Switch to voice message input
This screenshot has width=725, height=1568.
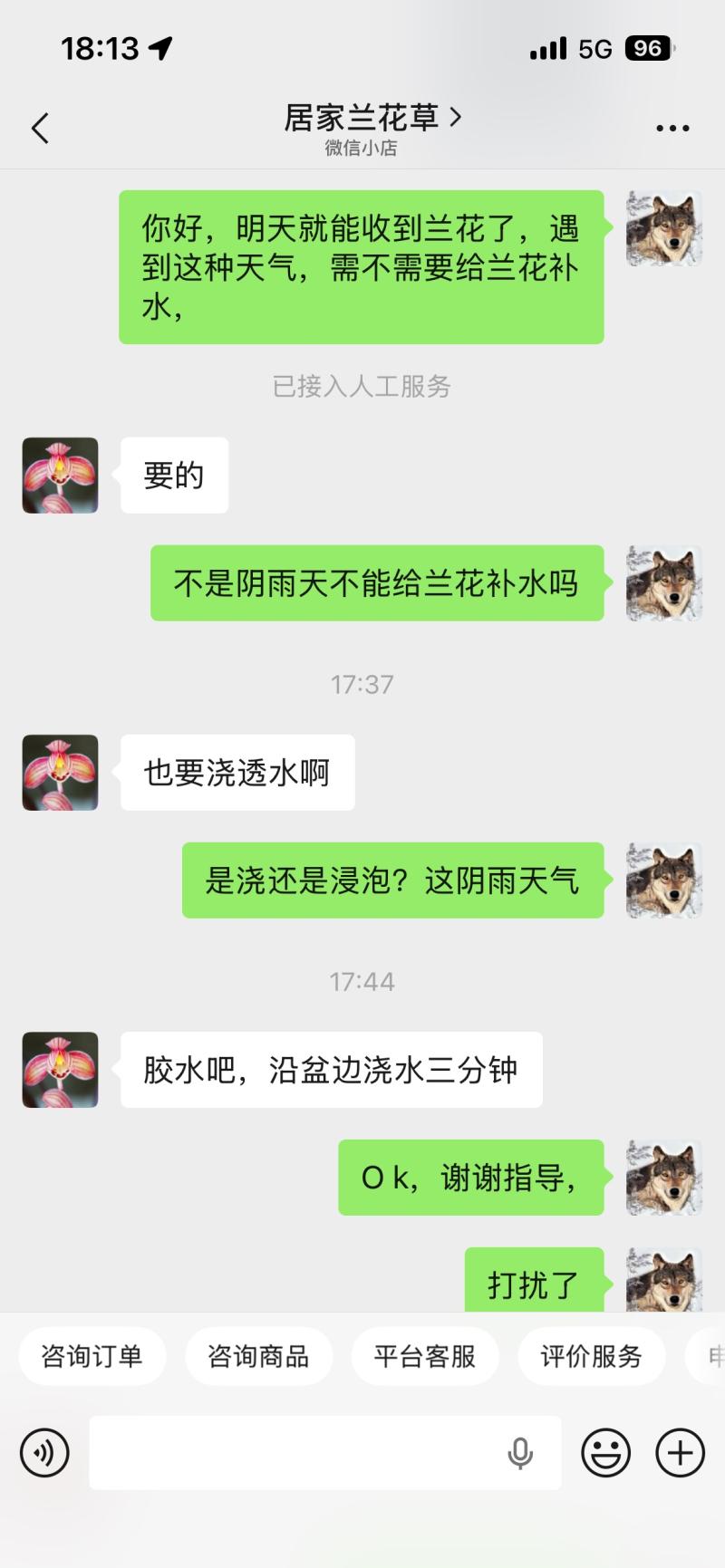click(x=44, y=1453)
